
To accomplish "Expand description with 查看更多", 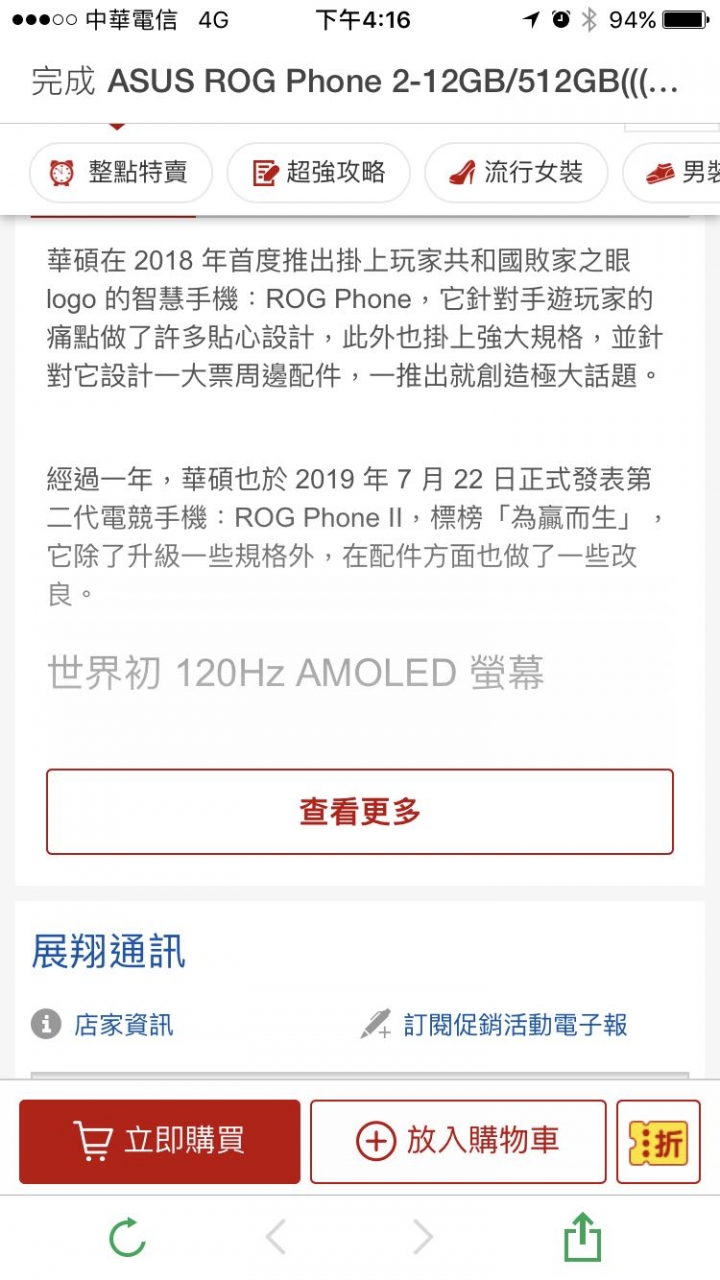I will coord(360,811).
